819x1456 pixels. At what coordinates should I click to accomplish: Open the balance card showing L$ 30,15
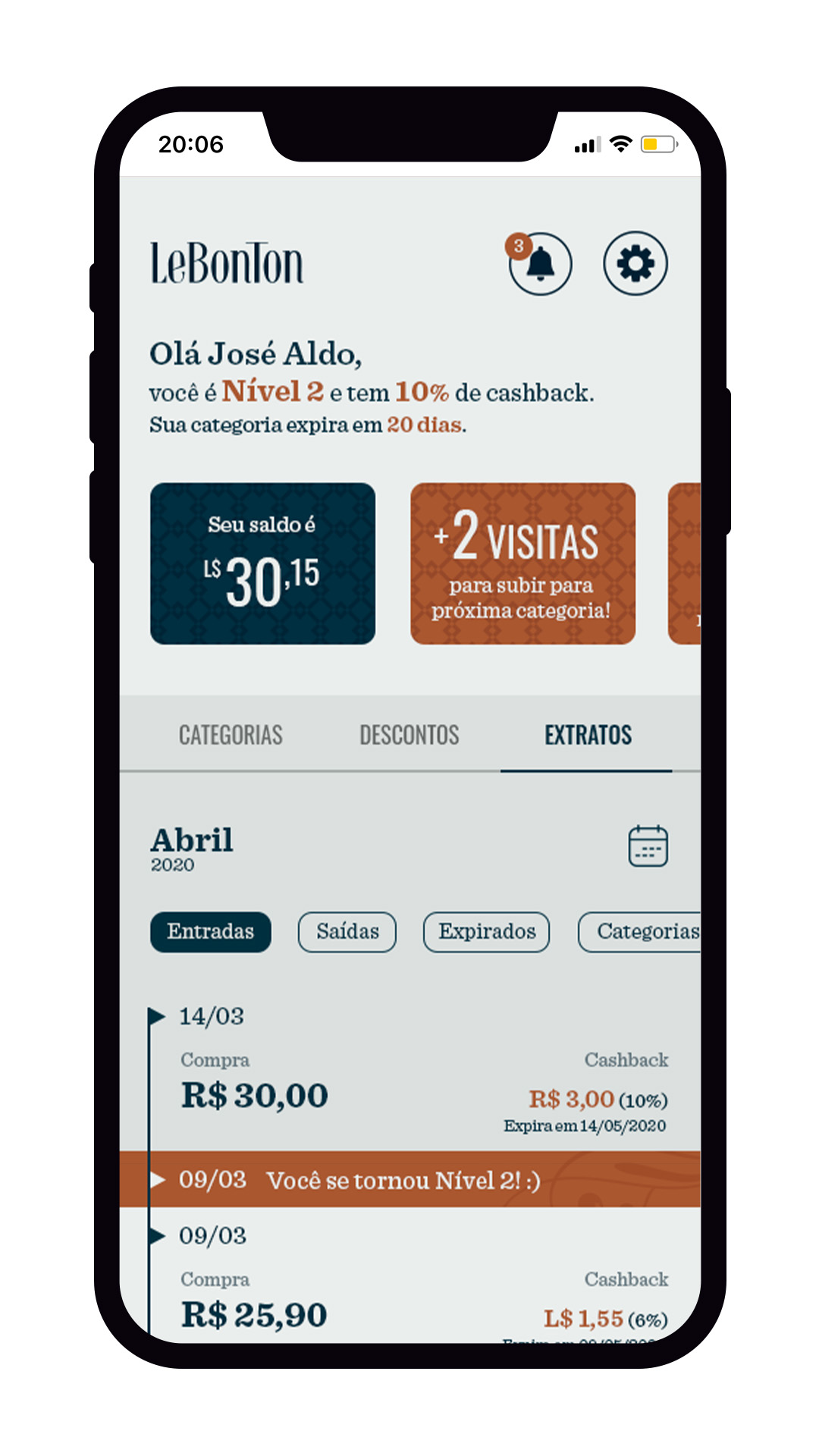tap(262, 563)
